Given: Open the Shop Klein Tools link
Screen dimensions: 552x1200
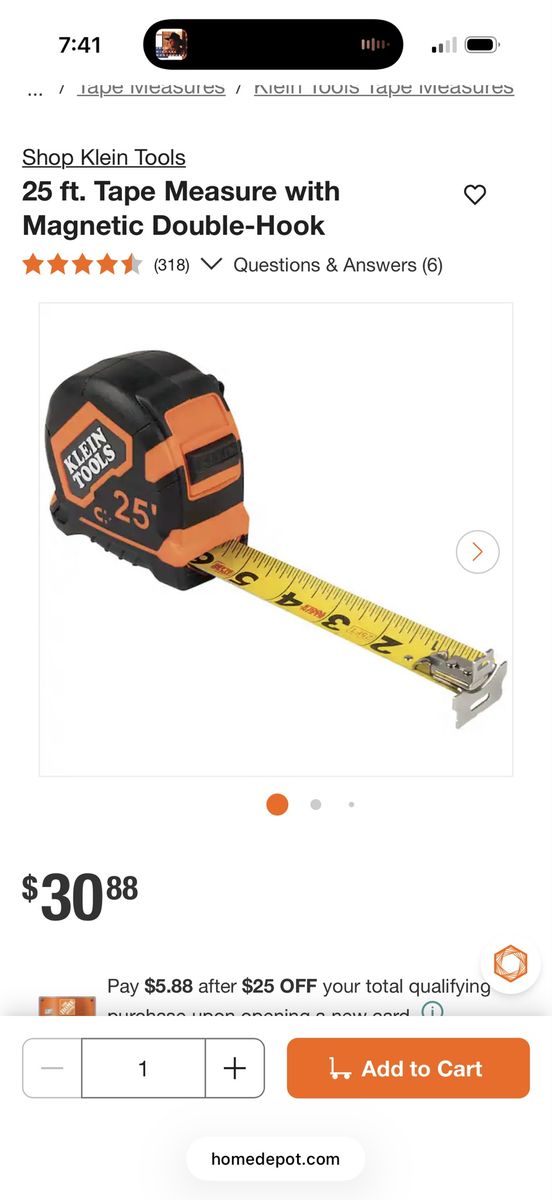Looking at the screenshot, I should tap(104, 157).
